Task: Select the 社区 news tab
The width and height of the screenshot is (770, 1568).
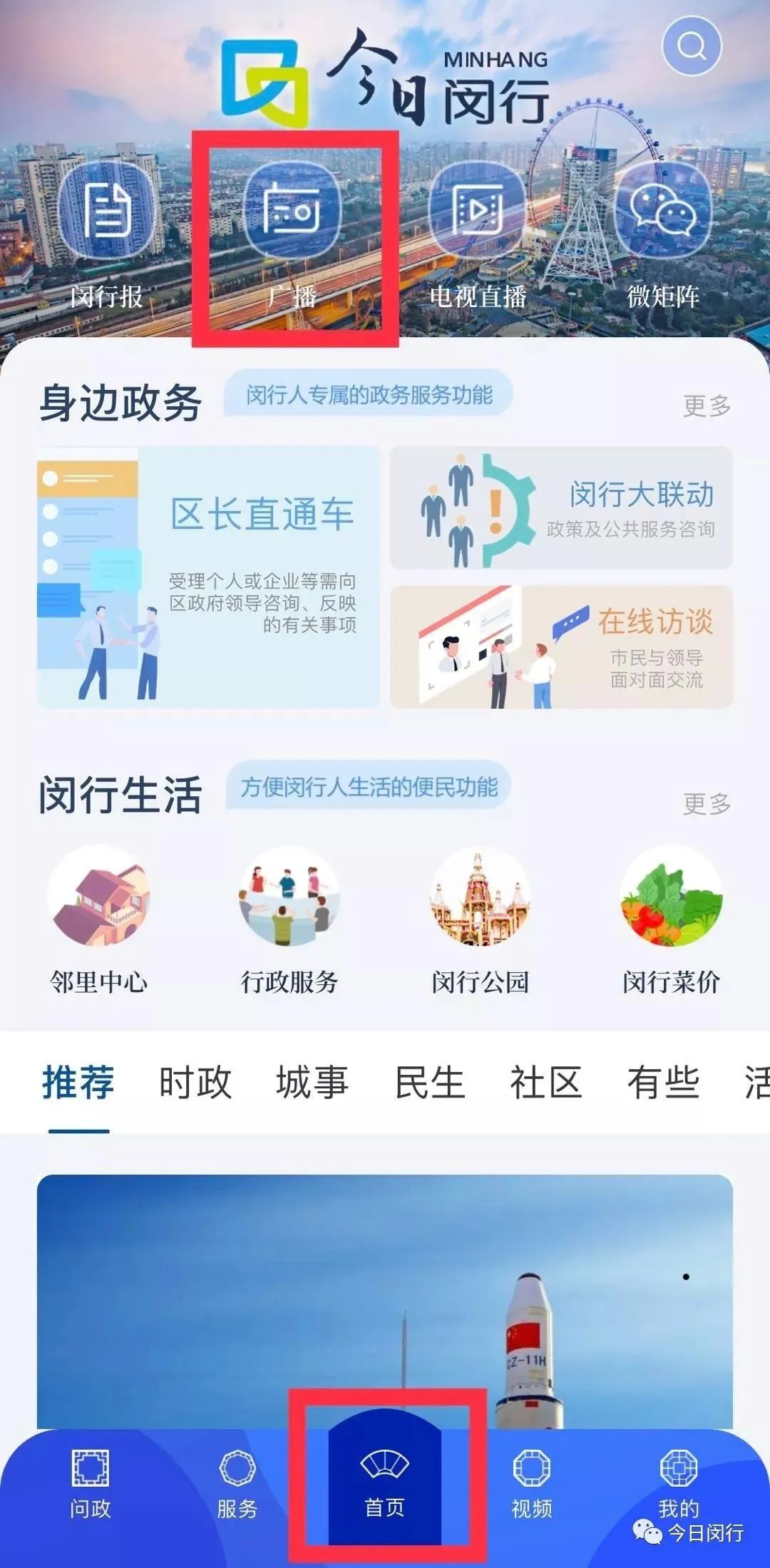Action: (547, 1084)
